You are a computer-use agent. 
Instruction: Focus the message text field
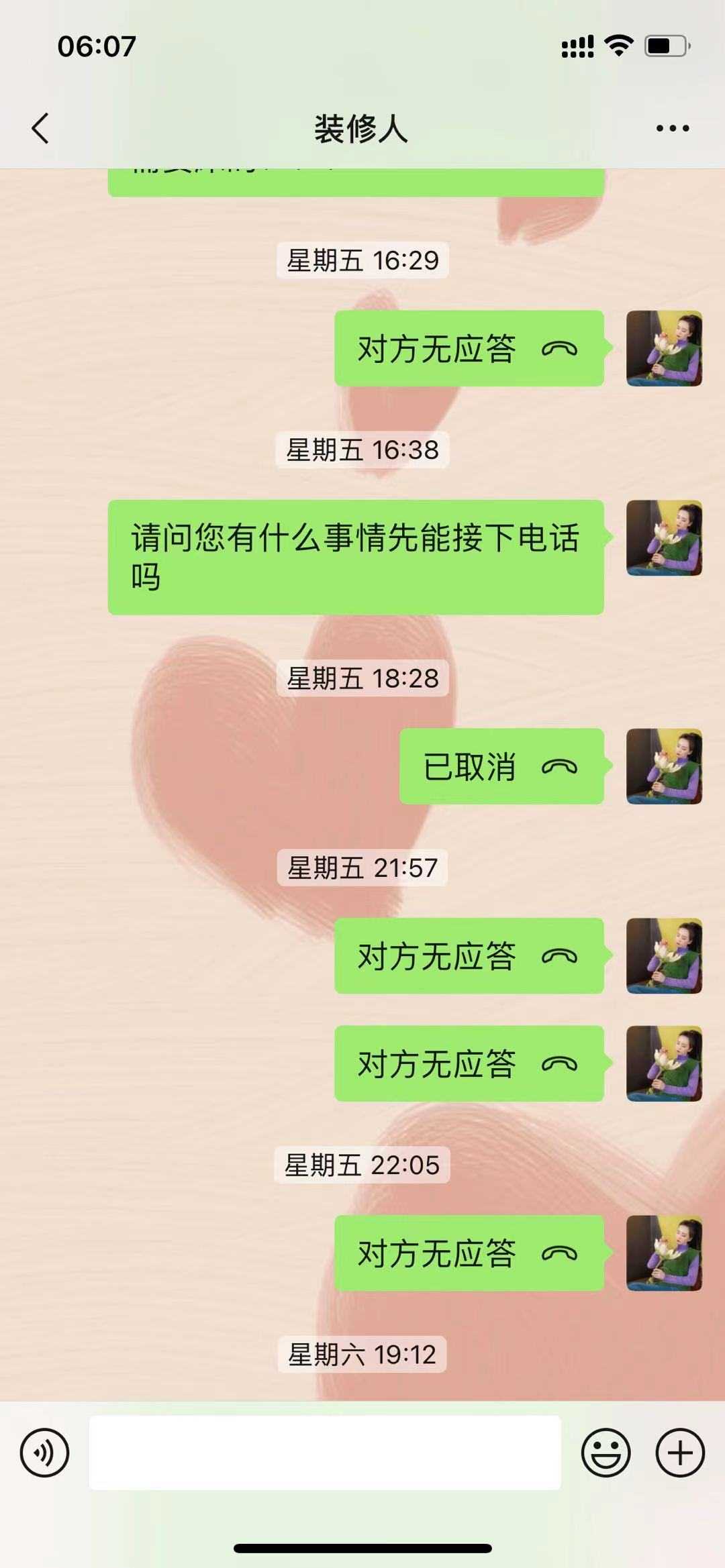coord(325,1453)
